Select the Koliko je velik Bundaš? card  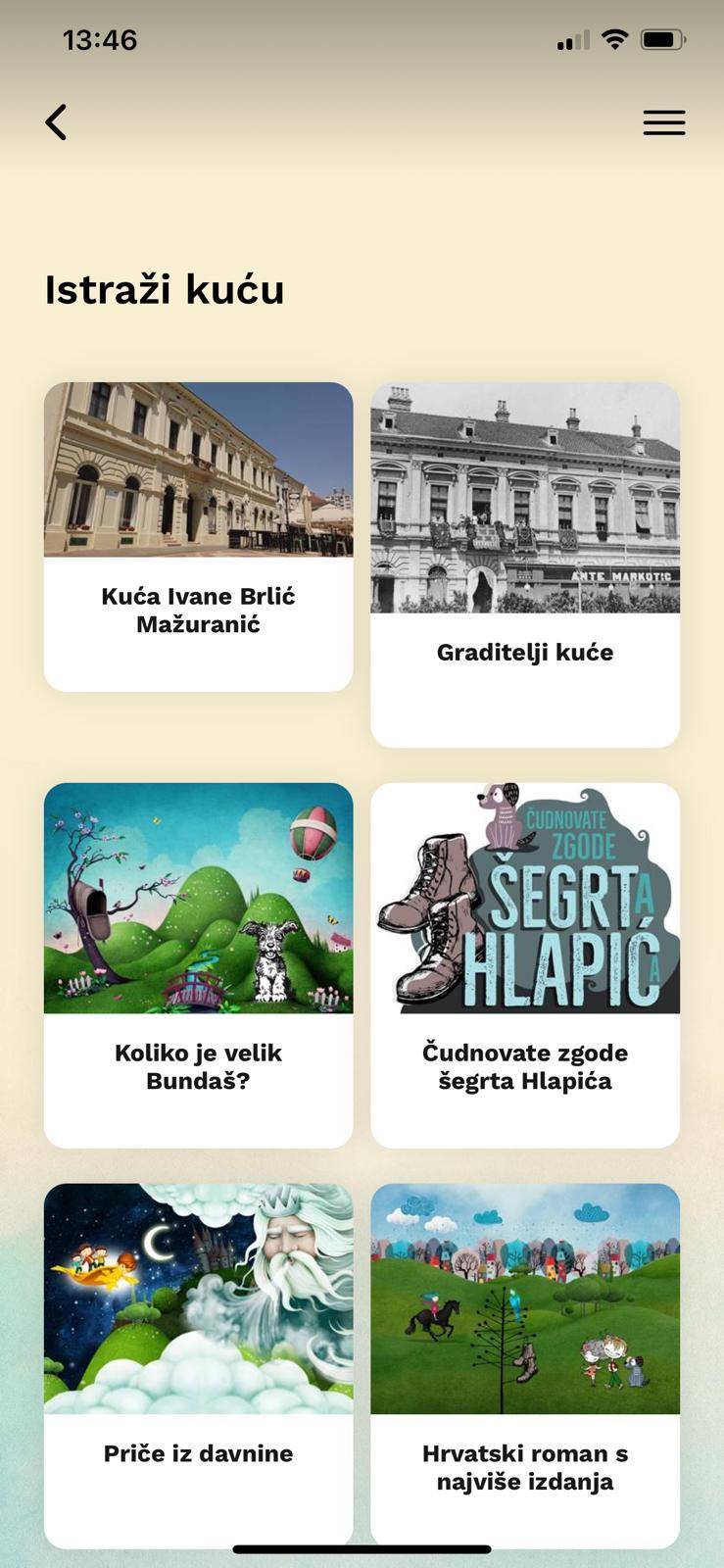click(199, 965)
